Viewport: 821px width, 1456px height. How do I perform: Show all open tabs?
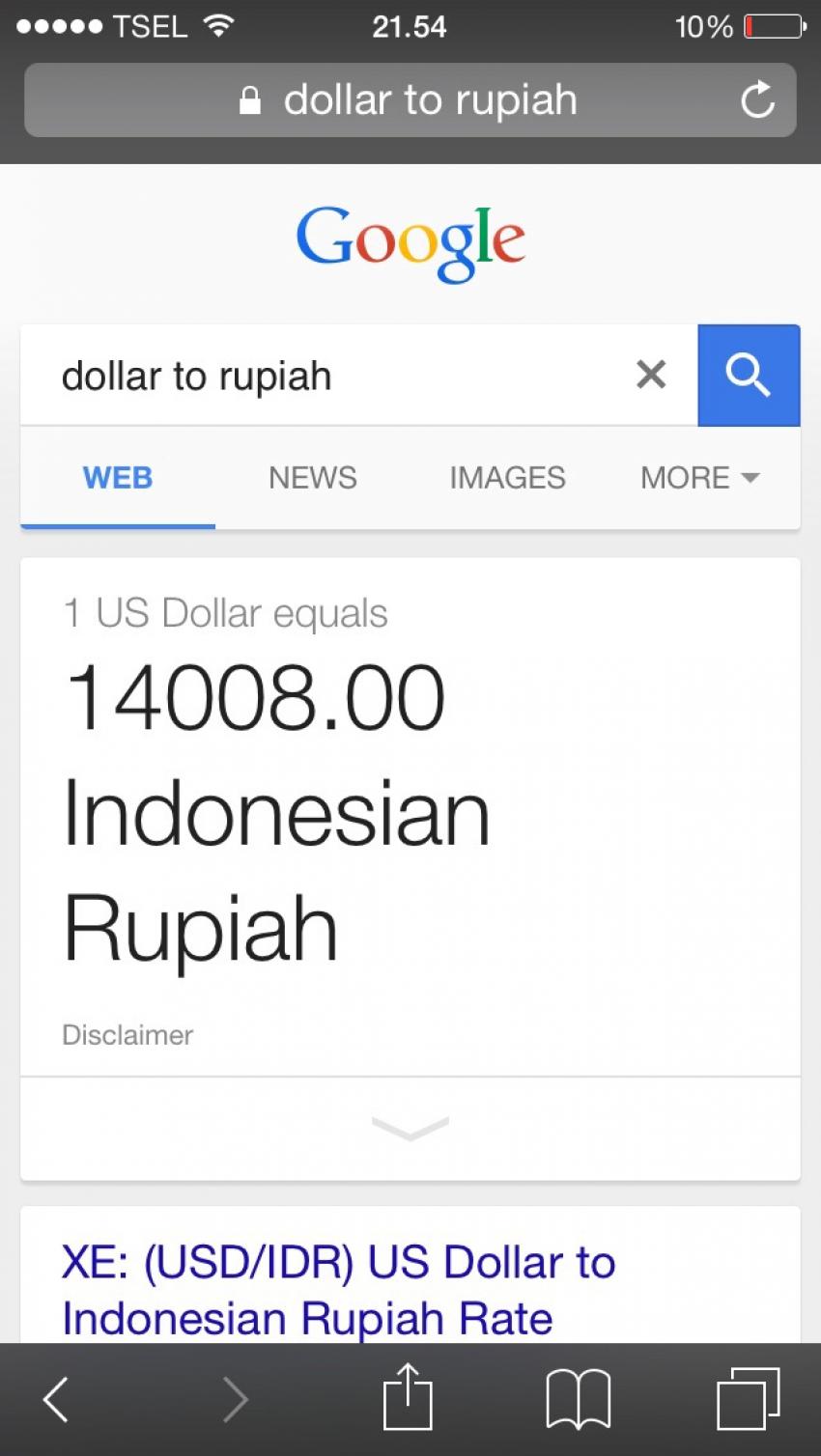[748, 1399]
